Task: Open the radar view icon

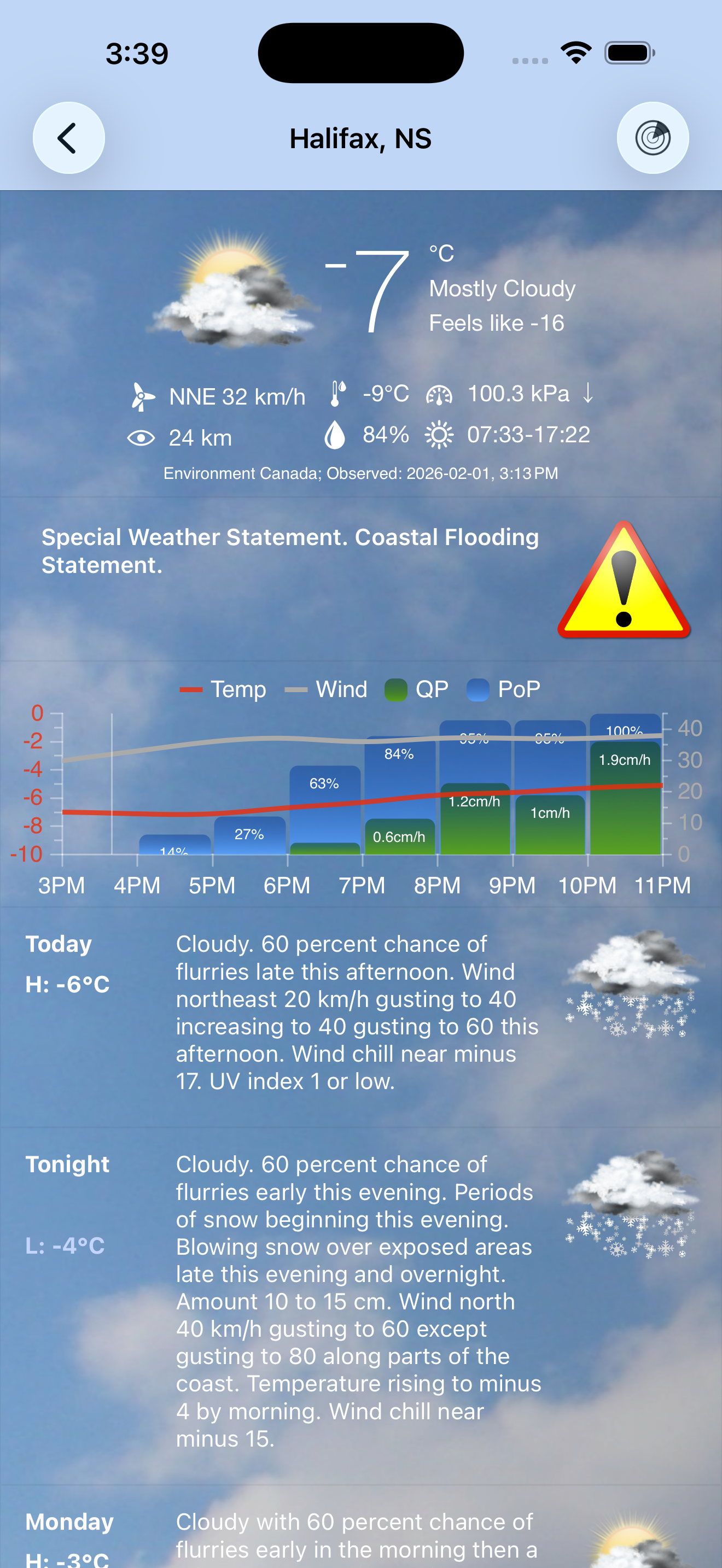Action: pyautogui.click(x=653, y=138)
